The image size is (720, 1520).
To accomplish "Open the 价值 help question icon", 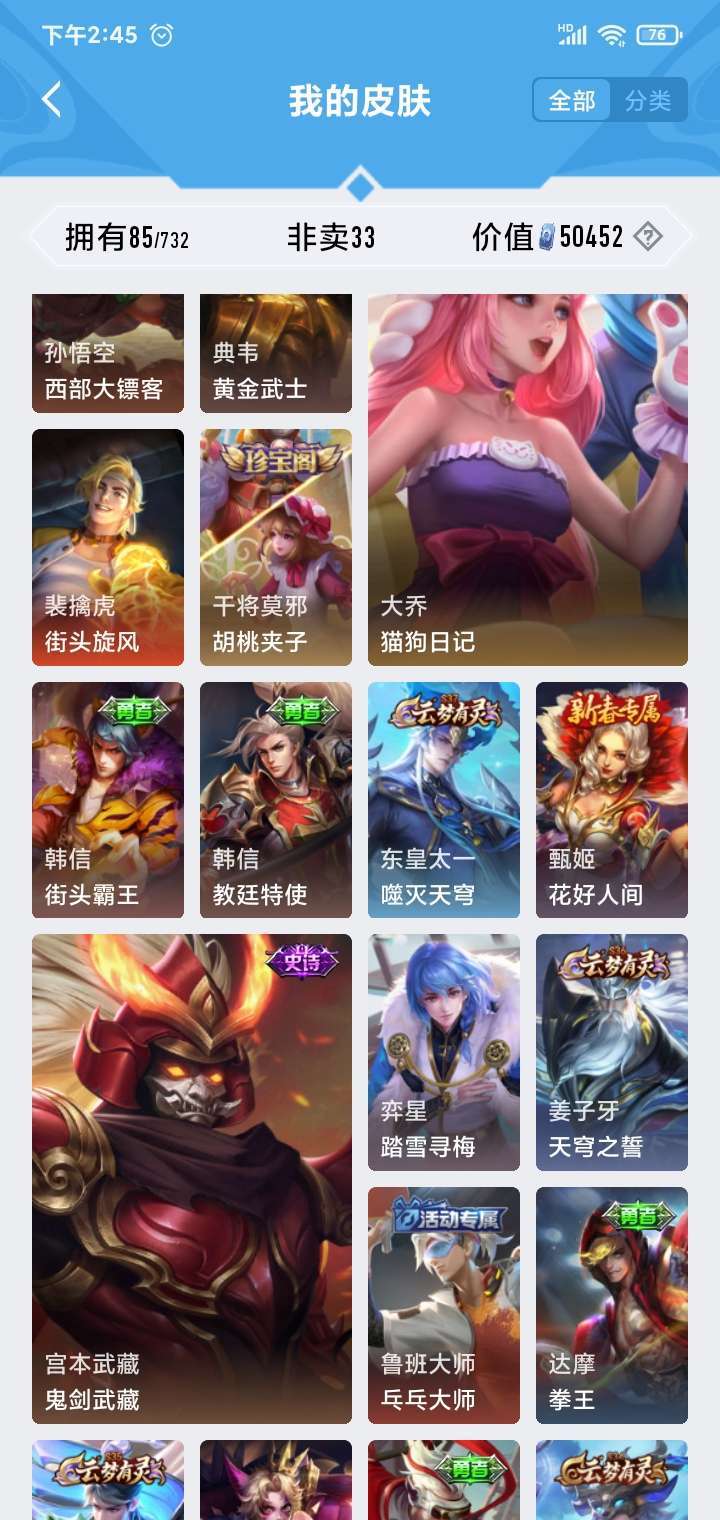I will 648,237.
